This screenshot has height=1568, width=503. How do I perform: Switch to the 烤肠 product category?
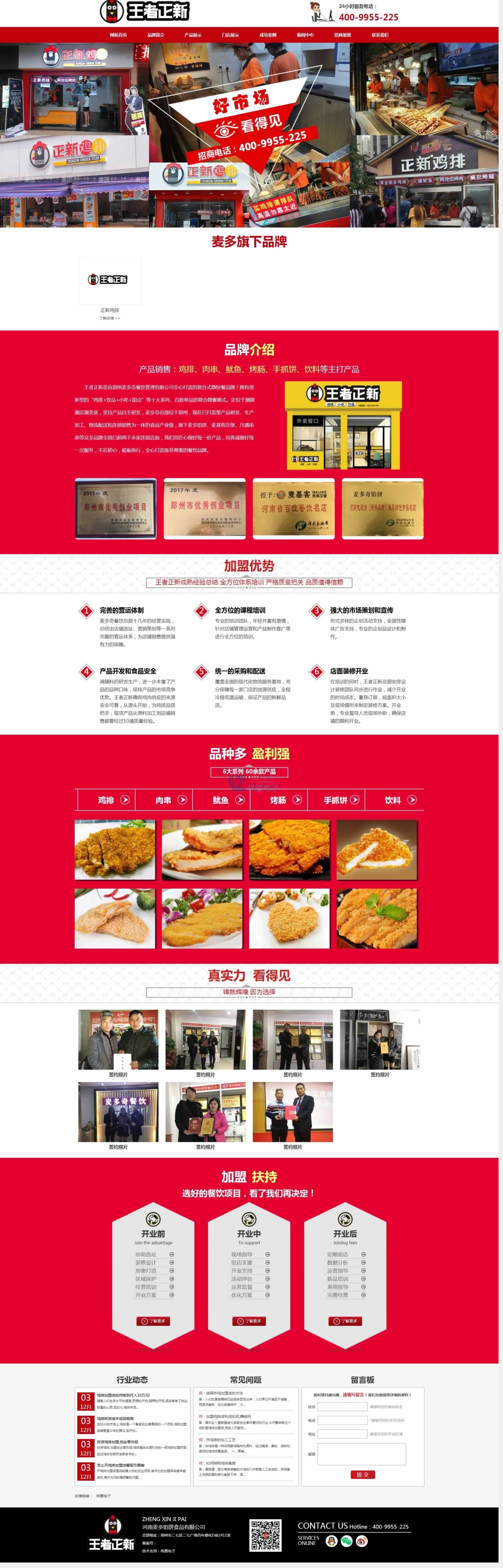pos(278,800)
